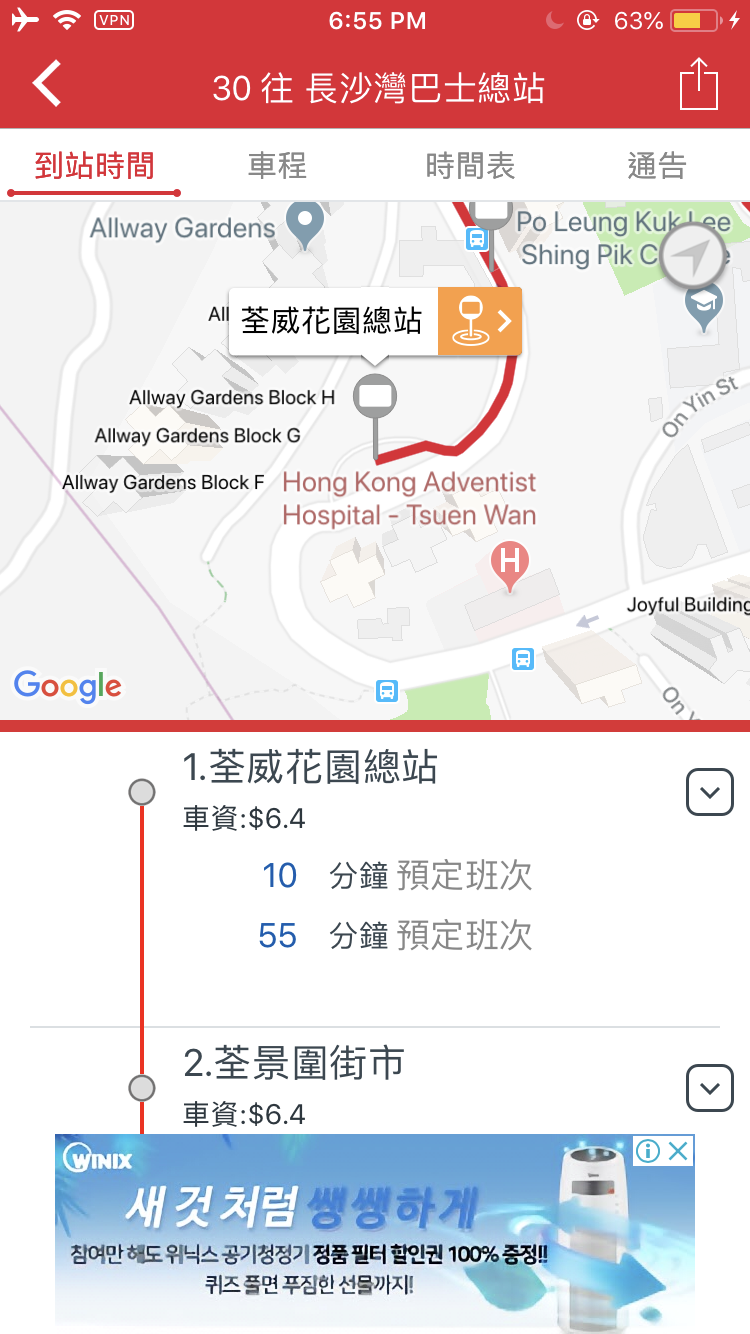
Task: Go back using the top-left arrow
Action: point(47,84)
